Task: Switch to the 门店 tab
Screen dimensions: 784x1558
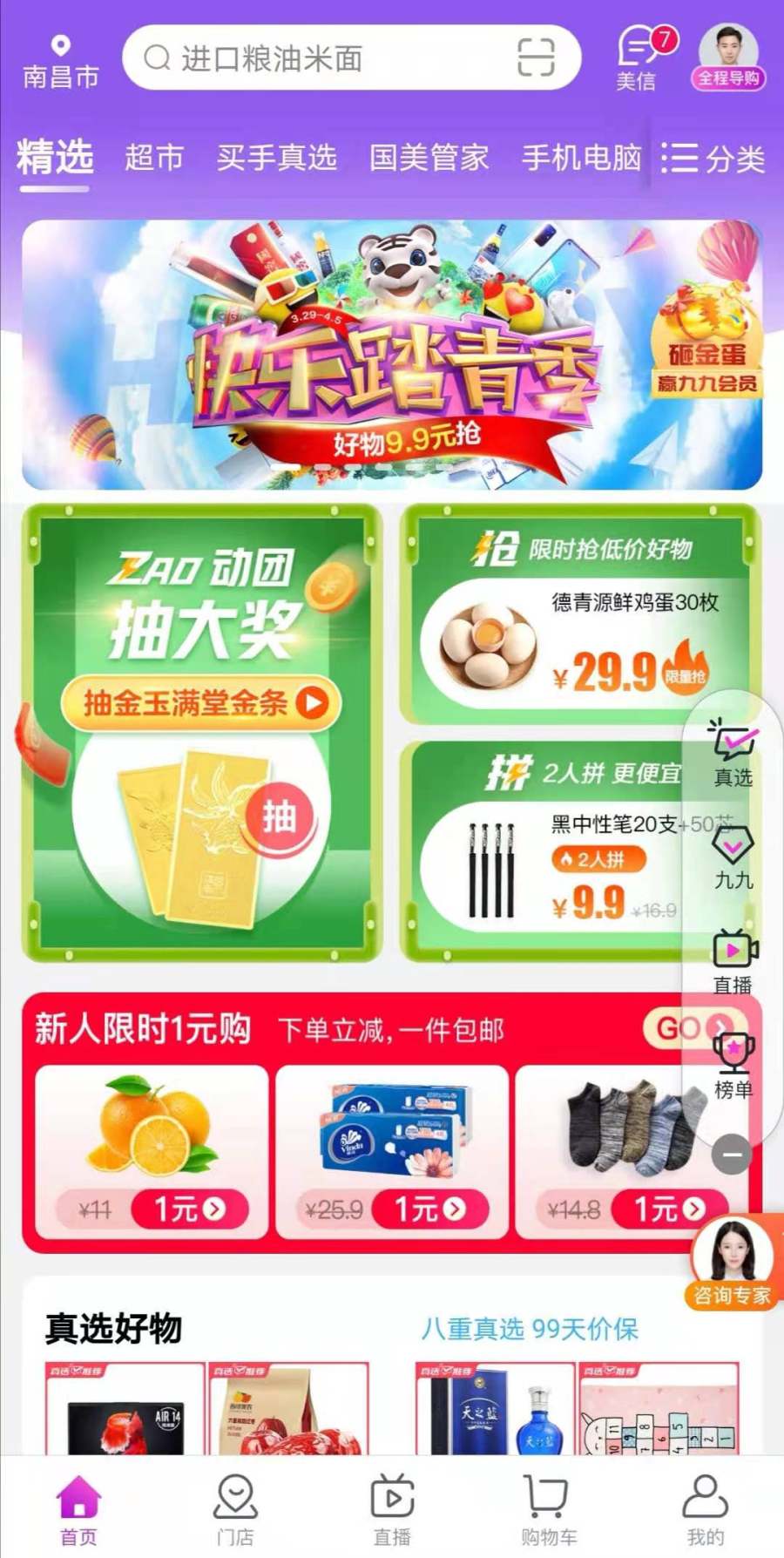Action: click(x=235, y=1509)
